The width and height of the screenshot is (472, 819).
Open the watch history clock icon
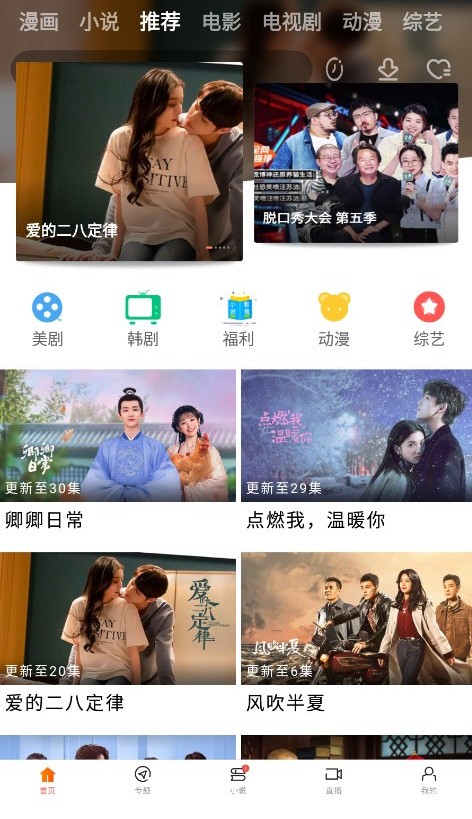click(x=335, y=69)
